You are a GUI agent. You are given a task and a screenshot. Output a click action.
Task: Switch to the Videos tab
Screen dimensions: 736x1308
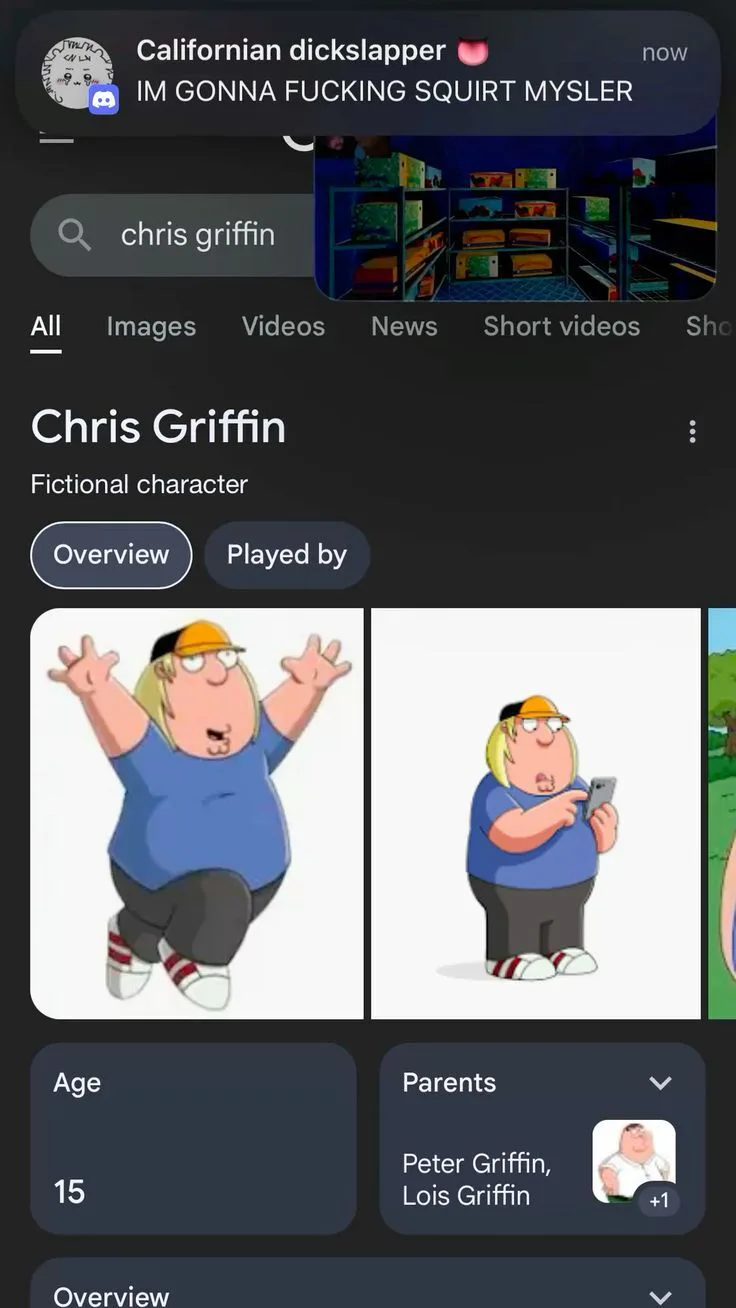(x=283, y=326)
